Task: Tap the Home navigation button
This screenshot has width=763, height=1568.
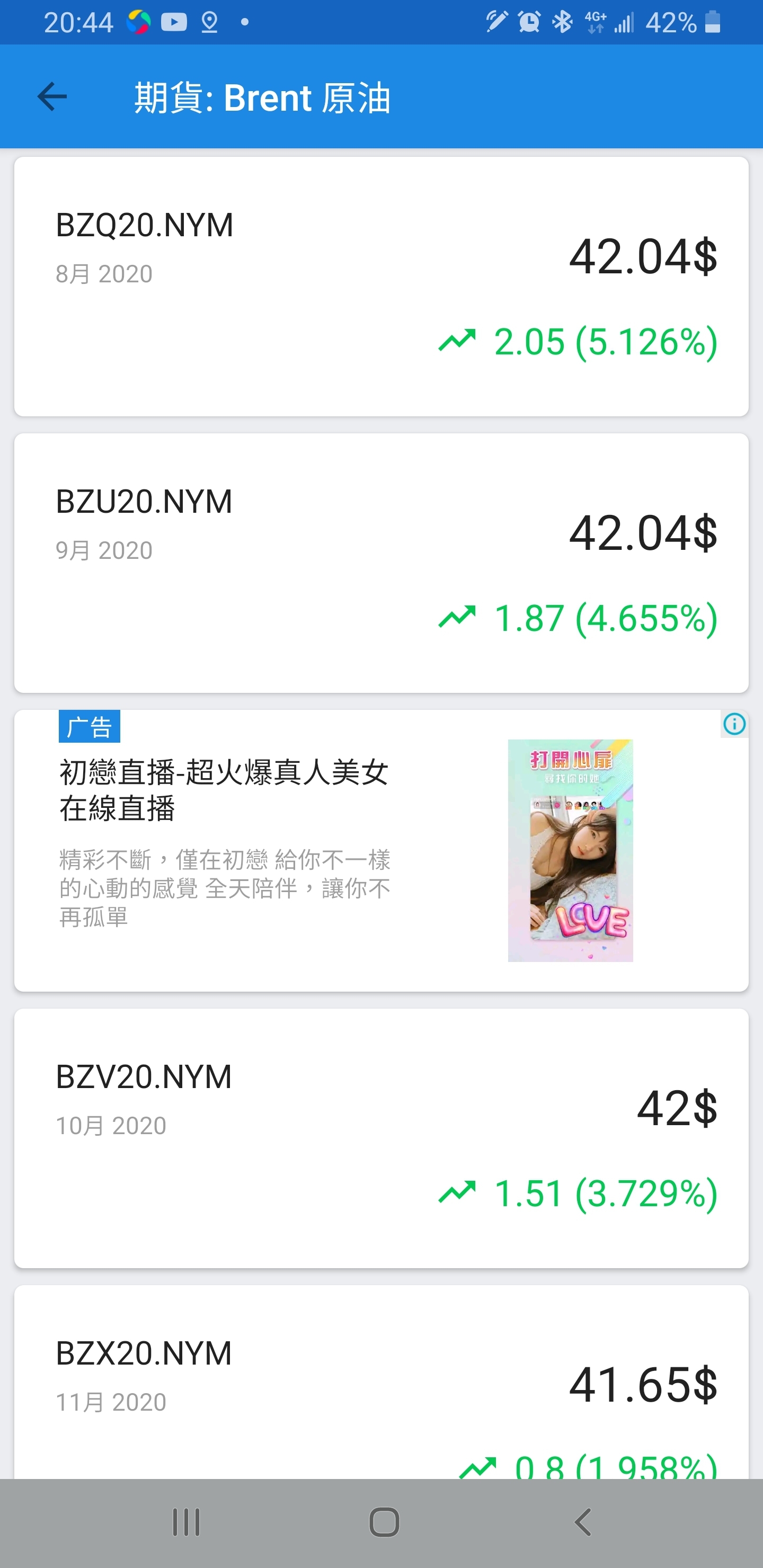Action: click(x=381, y=1524)
